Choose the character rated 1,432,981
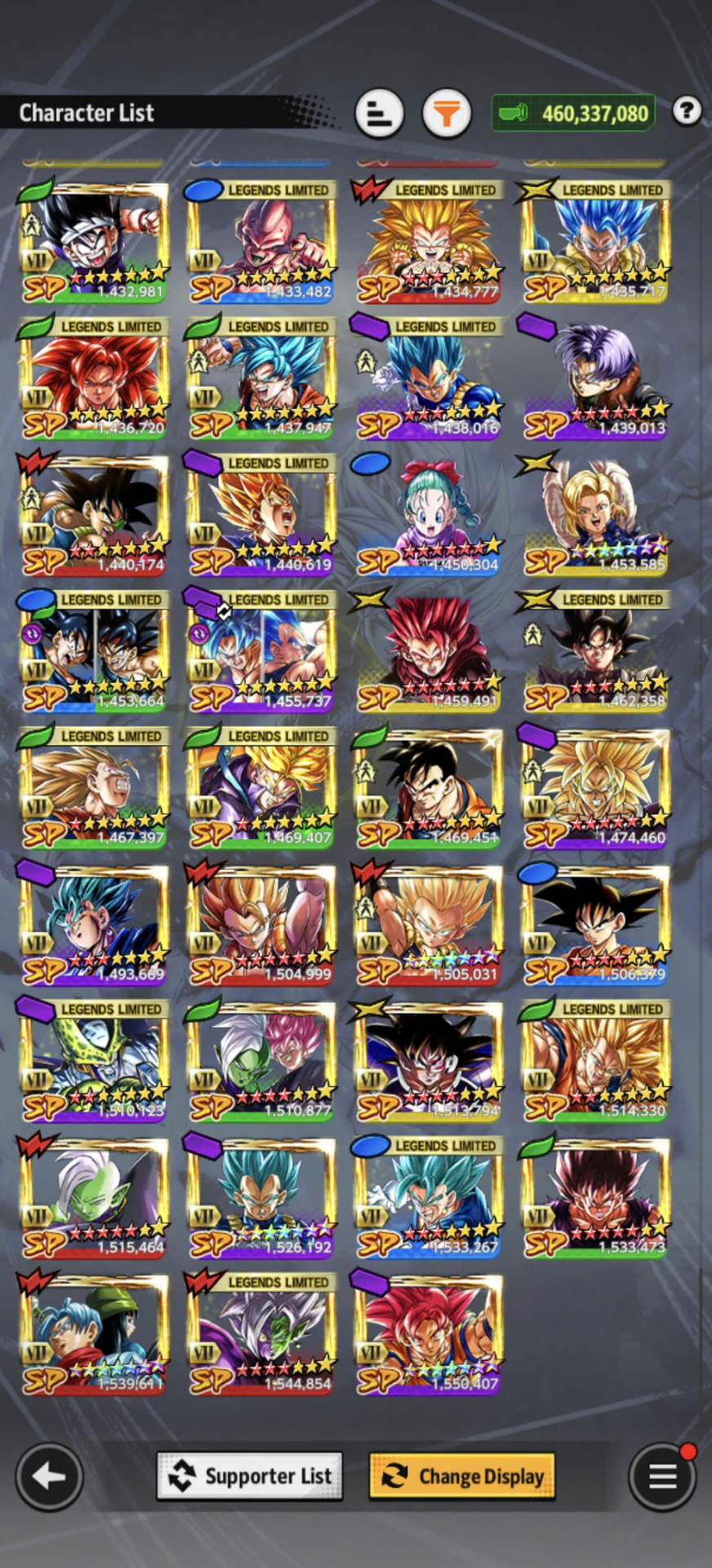The image size is (712, 1568). tap(93, 241)
